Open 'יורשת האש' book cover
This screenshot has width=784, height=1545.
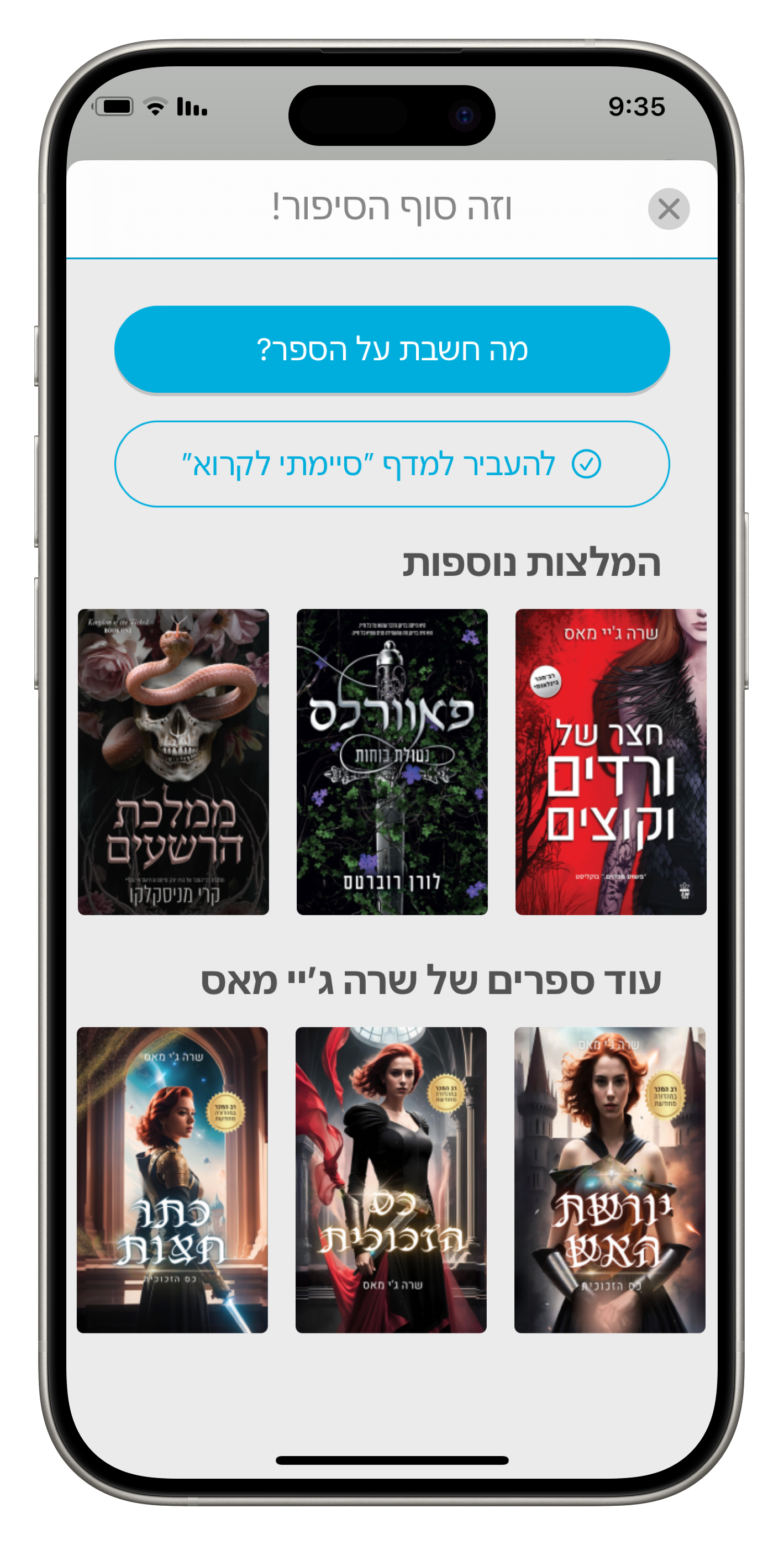(x=609, y=1179)
